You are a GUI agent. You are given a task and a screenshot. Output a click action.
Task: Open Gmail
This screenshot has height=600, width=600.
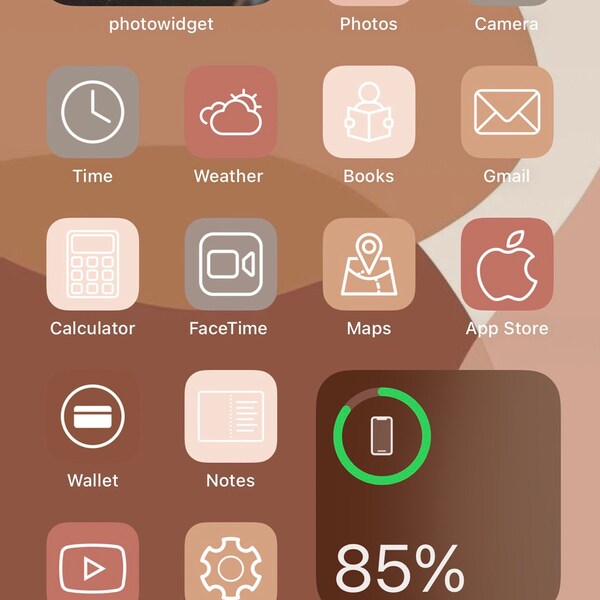(507, 112)
